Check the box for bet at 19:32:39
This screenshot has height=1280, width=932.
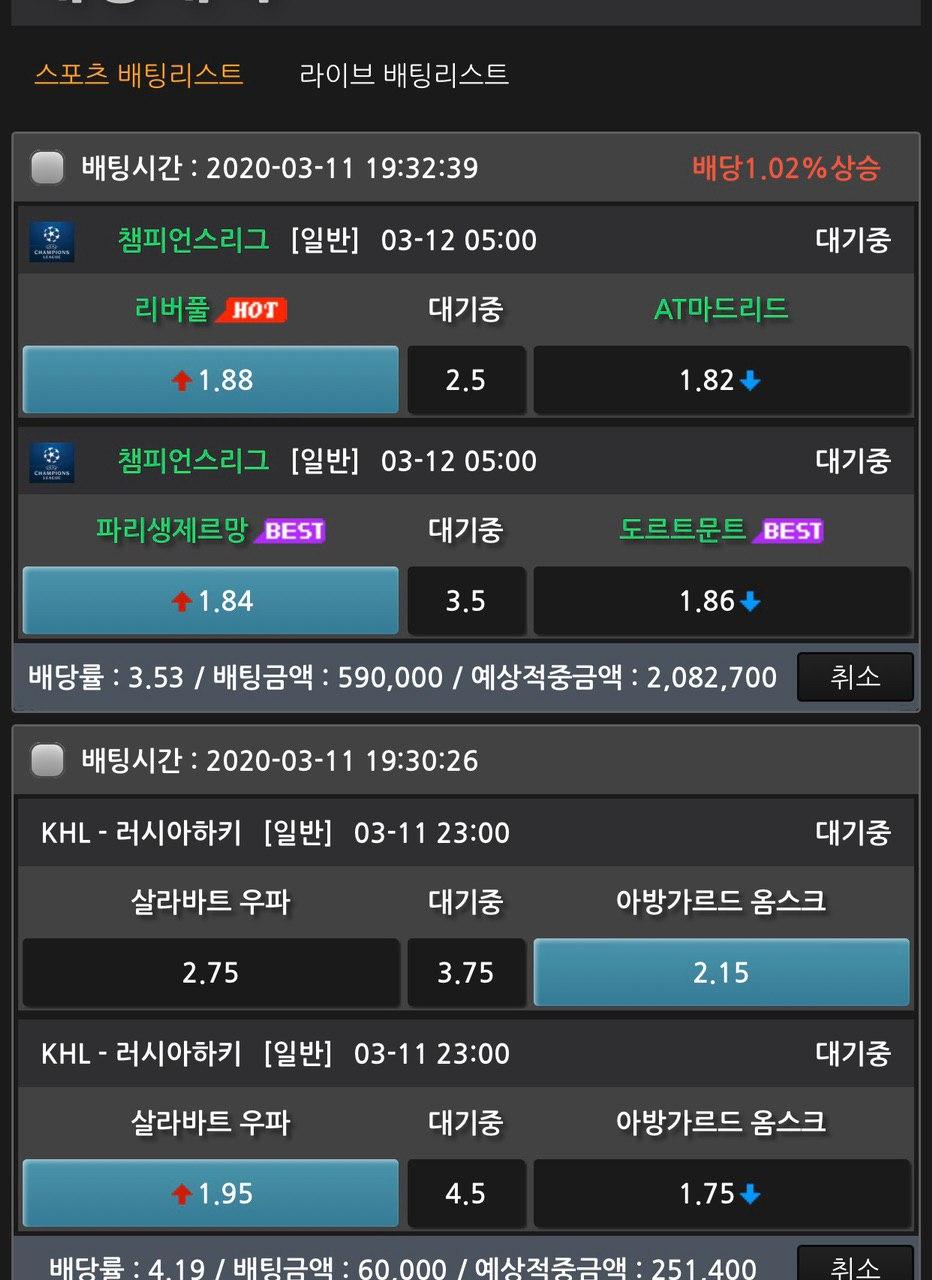click(x=47, y=168)
